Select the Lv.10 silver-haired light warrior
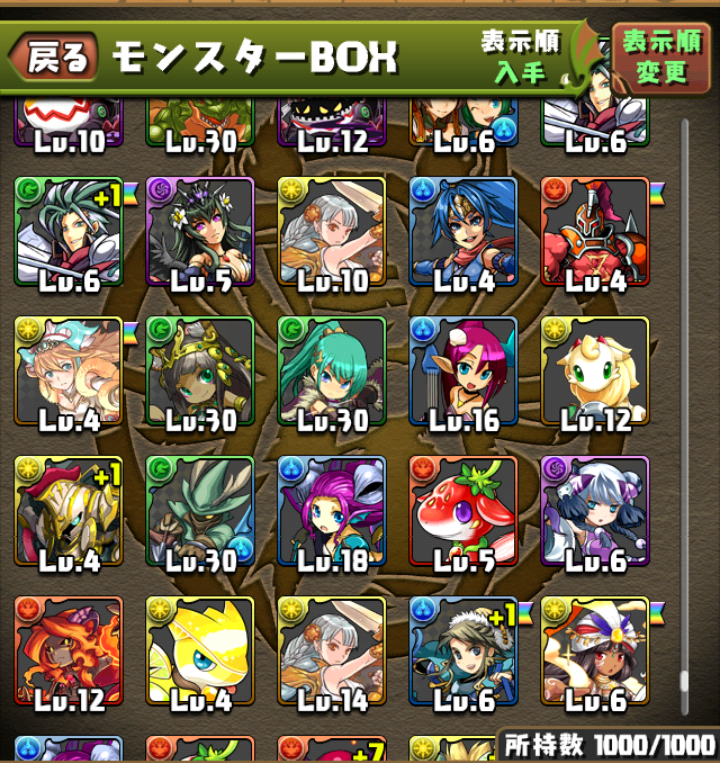This screenshot has height=763, width=720. pos(332,232)
